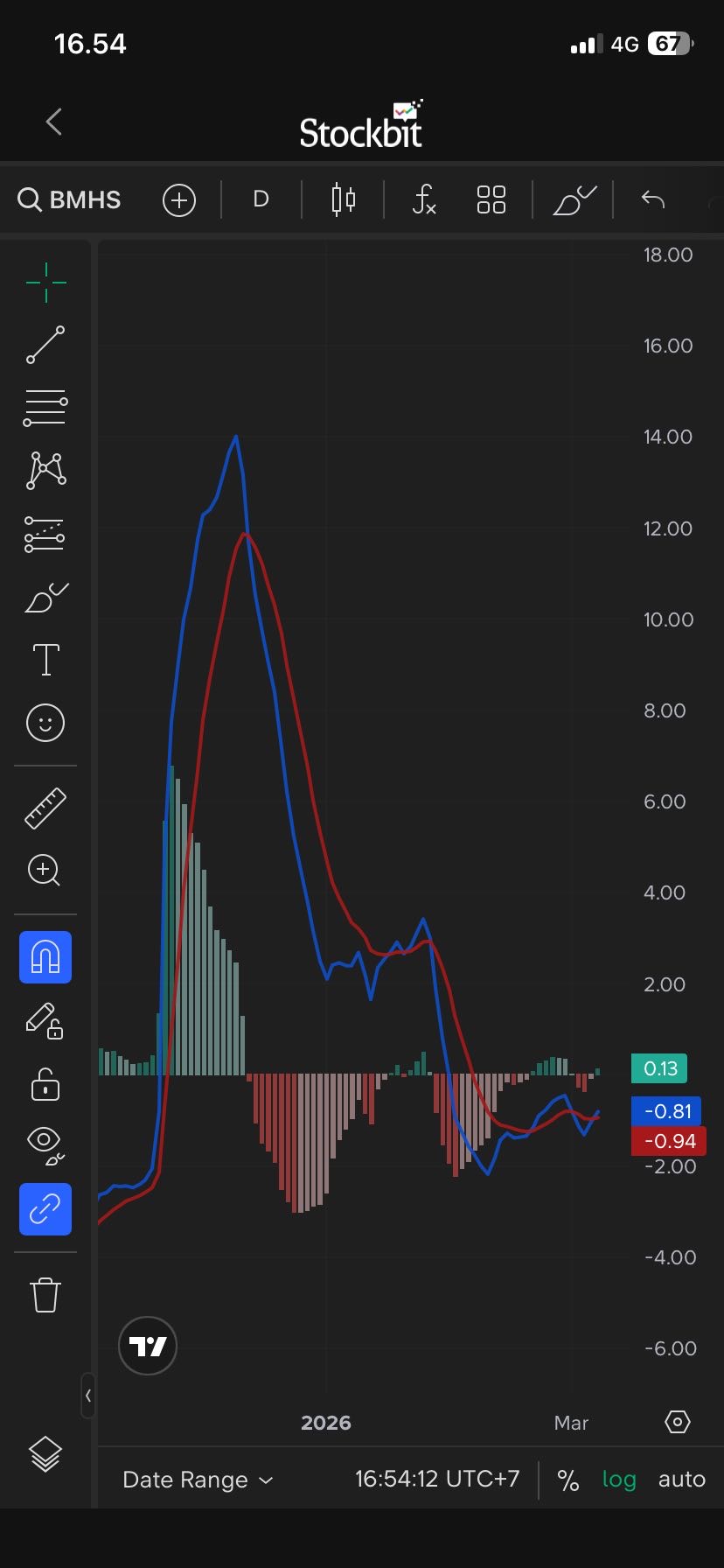Choose the text annotation tool
Screen dimensions: 724x1568
45,660
